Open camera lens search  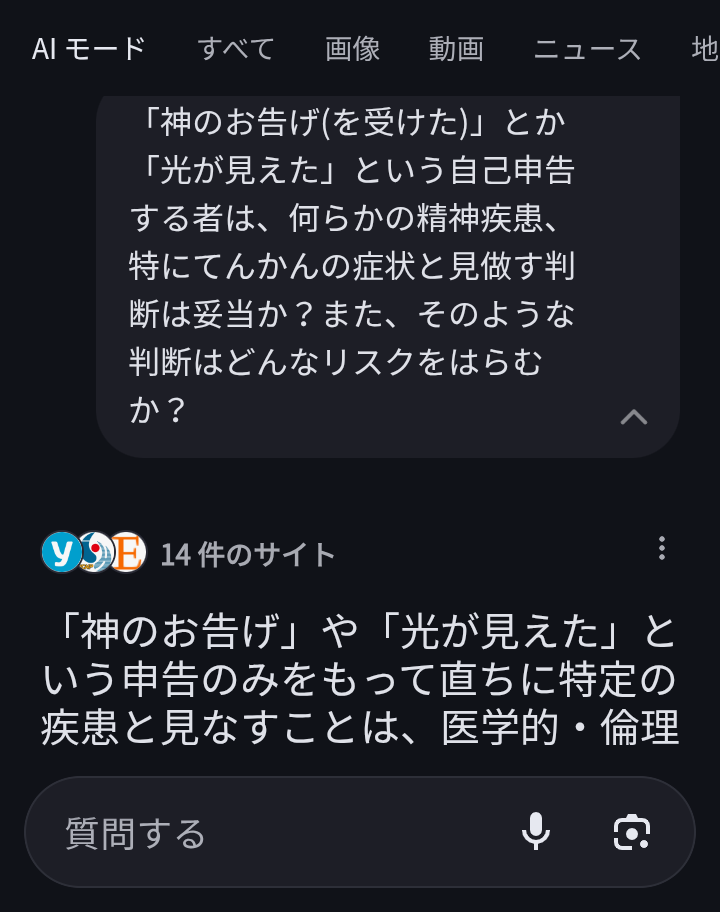[631, 832]
